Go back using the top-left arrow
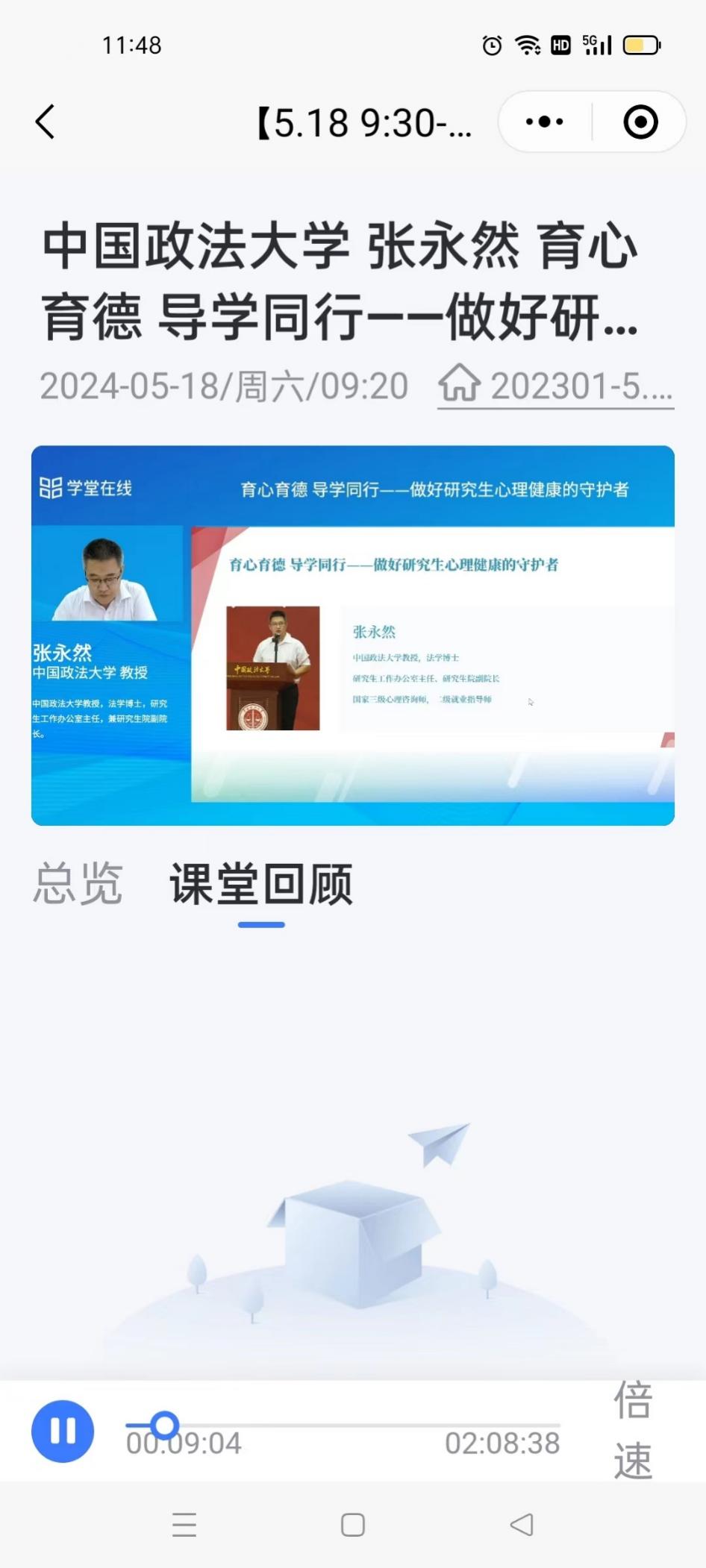The image size is (706, 1568). click(46, 122)
